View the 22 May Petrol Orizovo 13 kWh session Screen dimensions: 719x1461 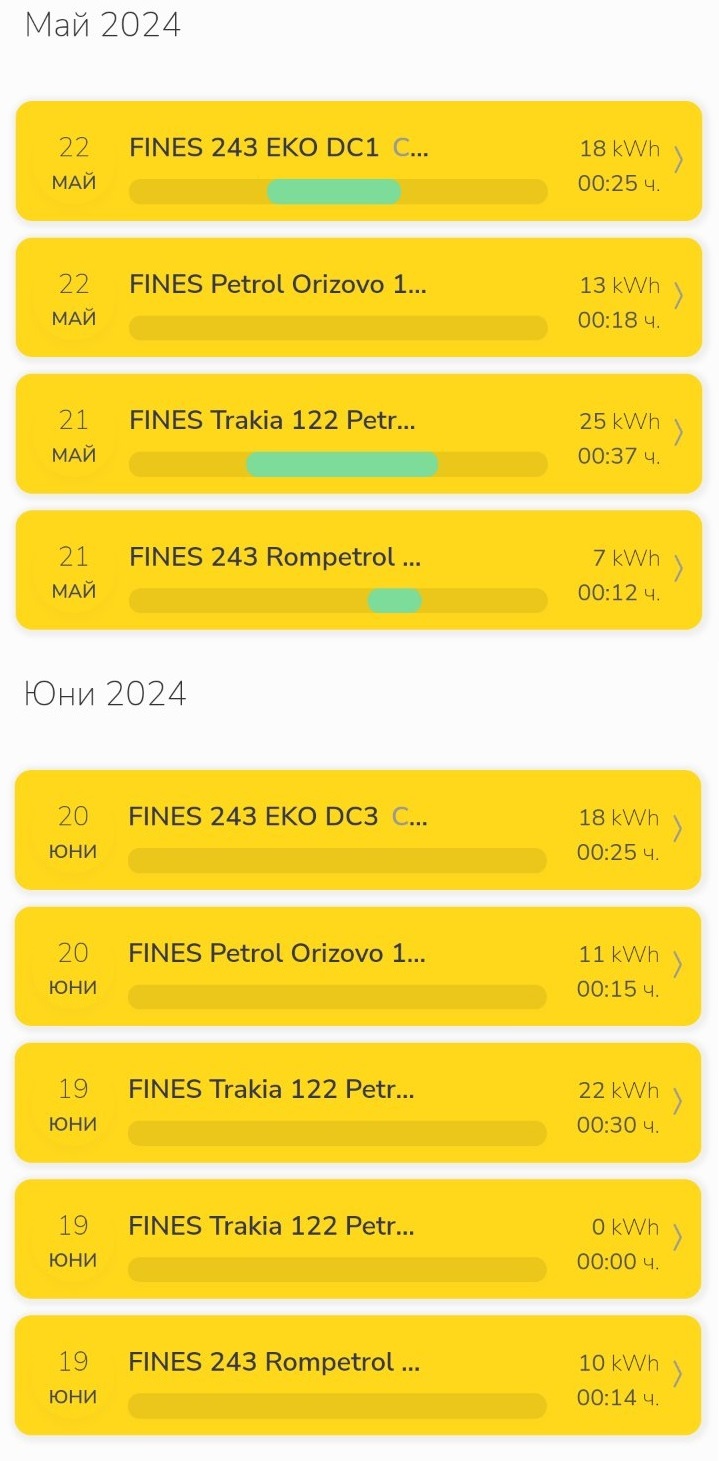tap(358, 297)
